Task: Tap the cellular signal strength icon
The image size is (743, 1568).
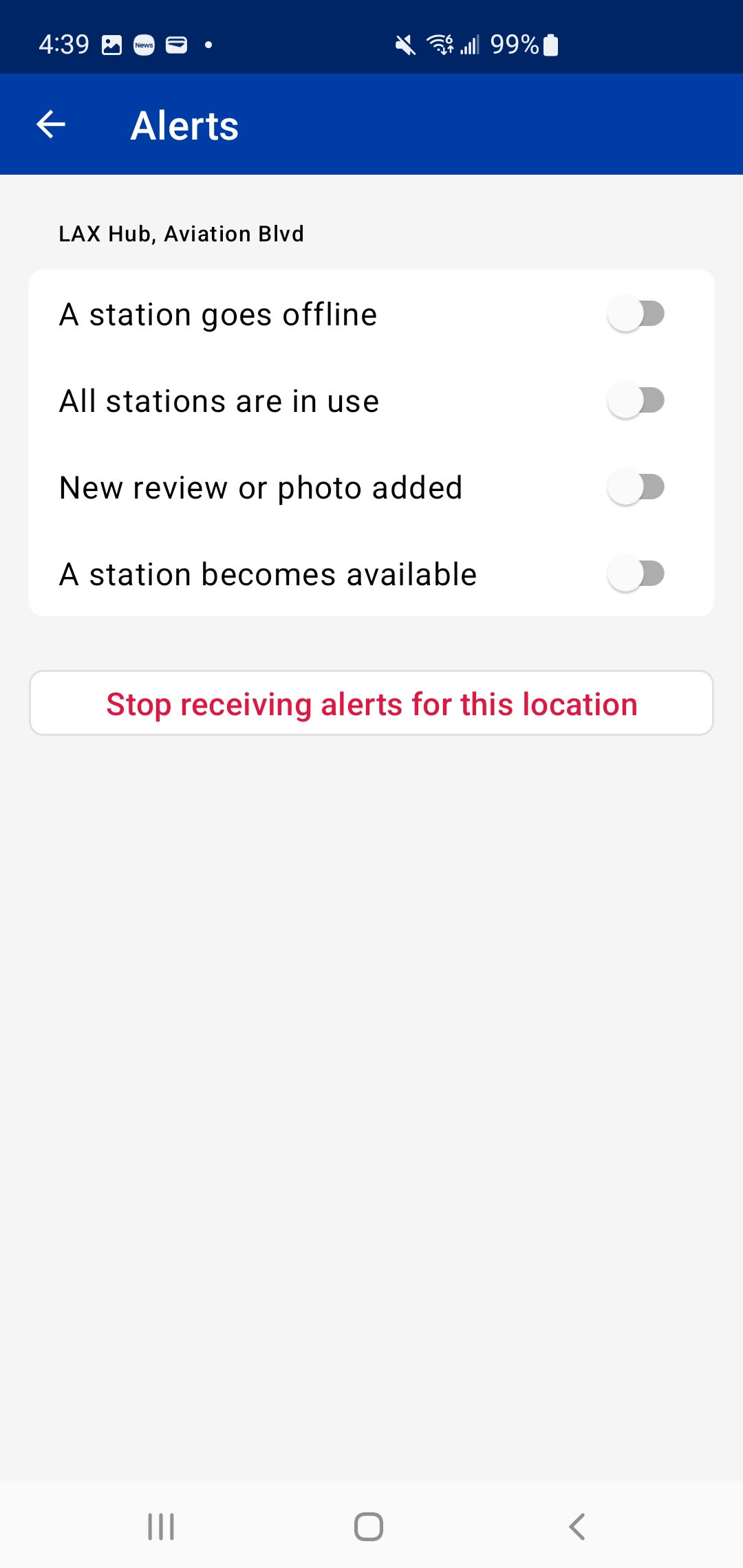Action: pyautogui.click(x=471, y=43)
